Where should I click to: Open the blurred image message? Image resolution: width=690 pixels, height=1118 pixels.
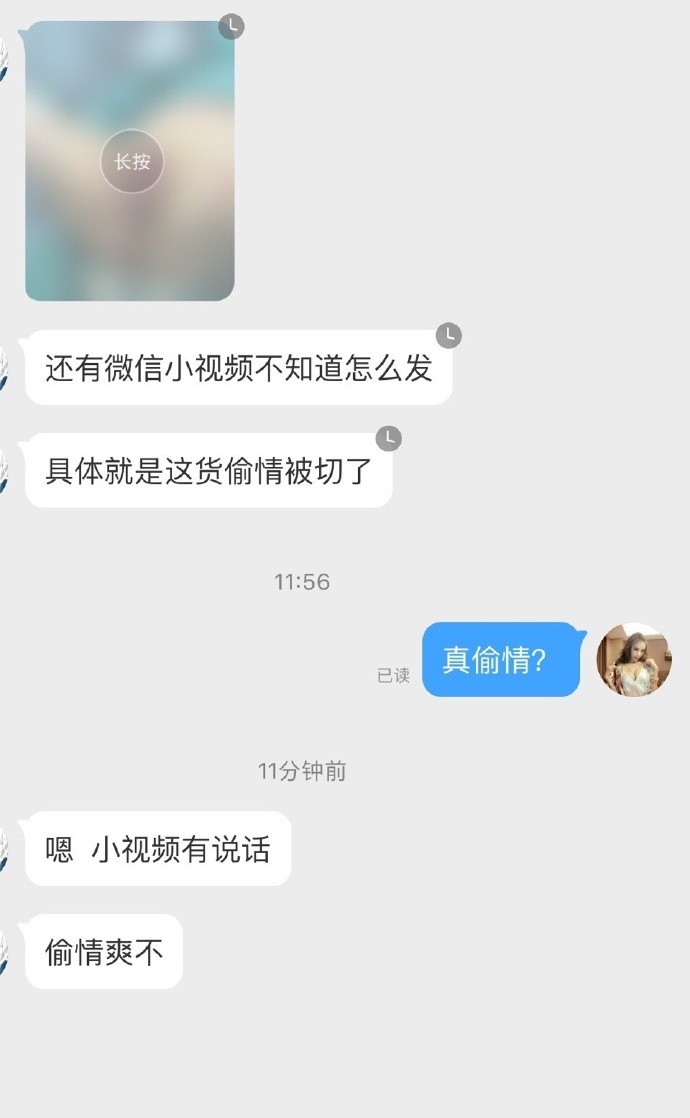click(x=130, y=161)
